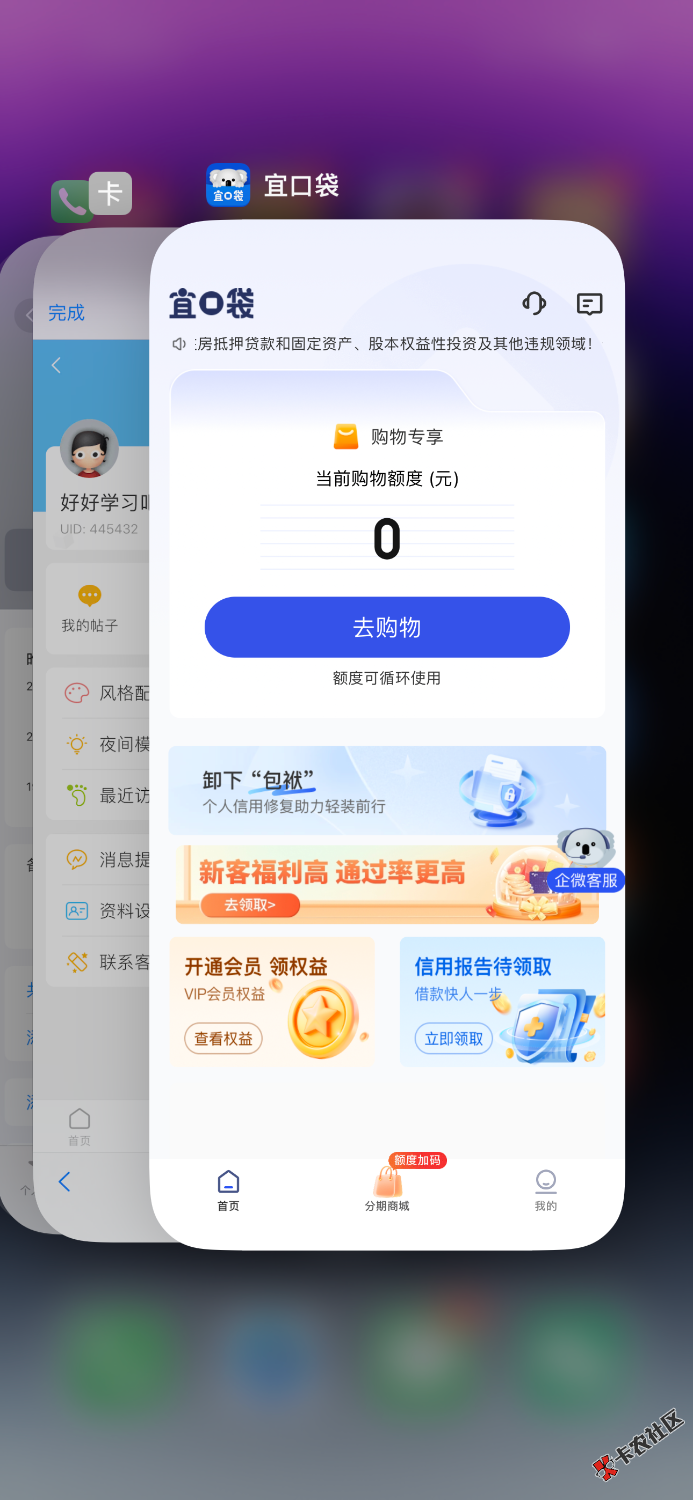This screenshot has width=693, height=1500.
Task: View VIP benefits with 查看权益
Action: coord(223,1039)
